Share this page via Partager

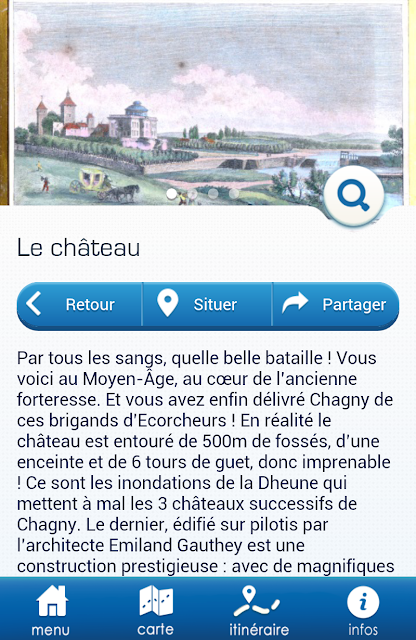point(336,304)
